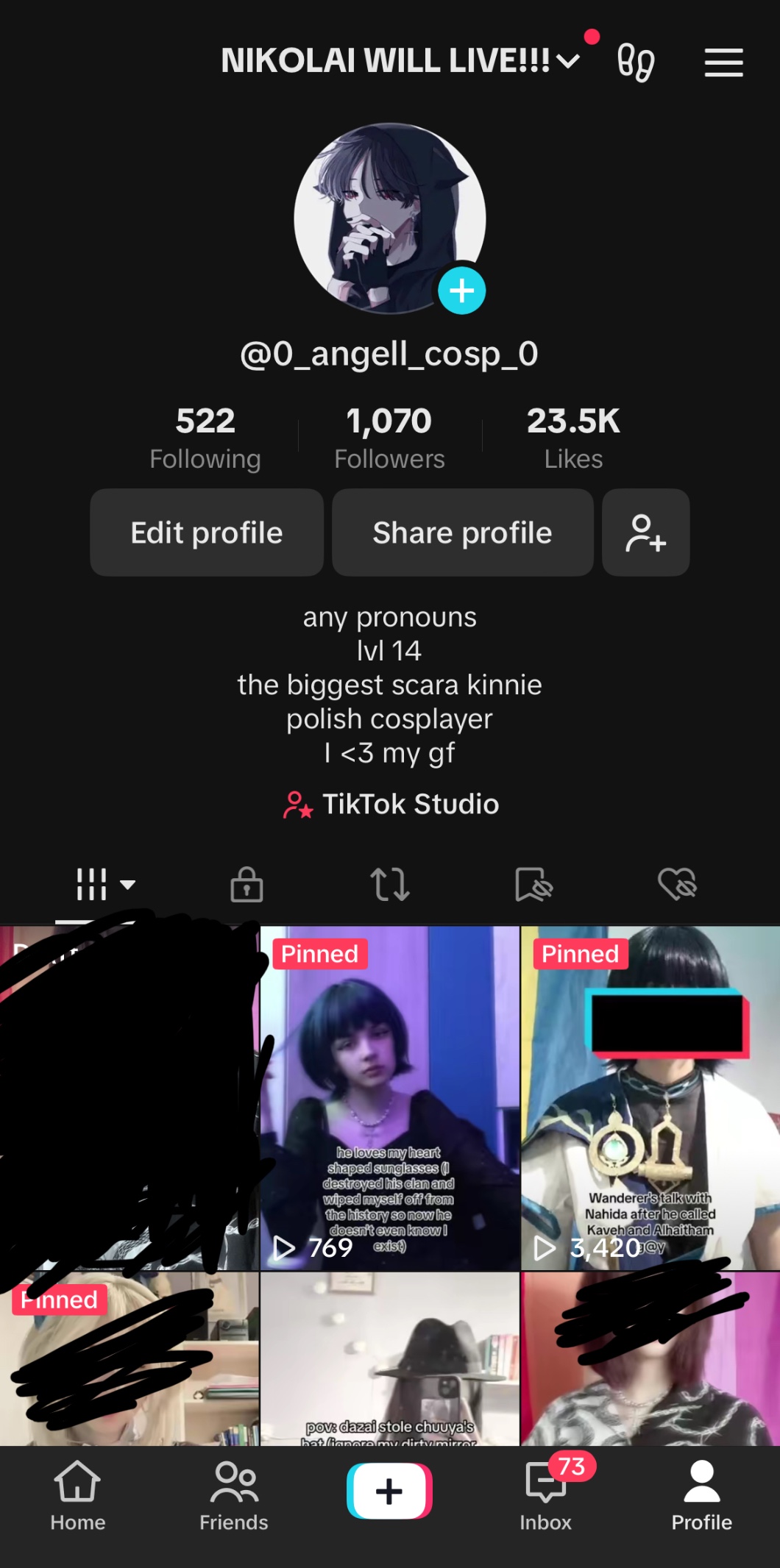The height and width of the screenshot is (1568, 780).
Task: Open the hamburger menu
Action: pyautogui.click(x=723, y=63)
